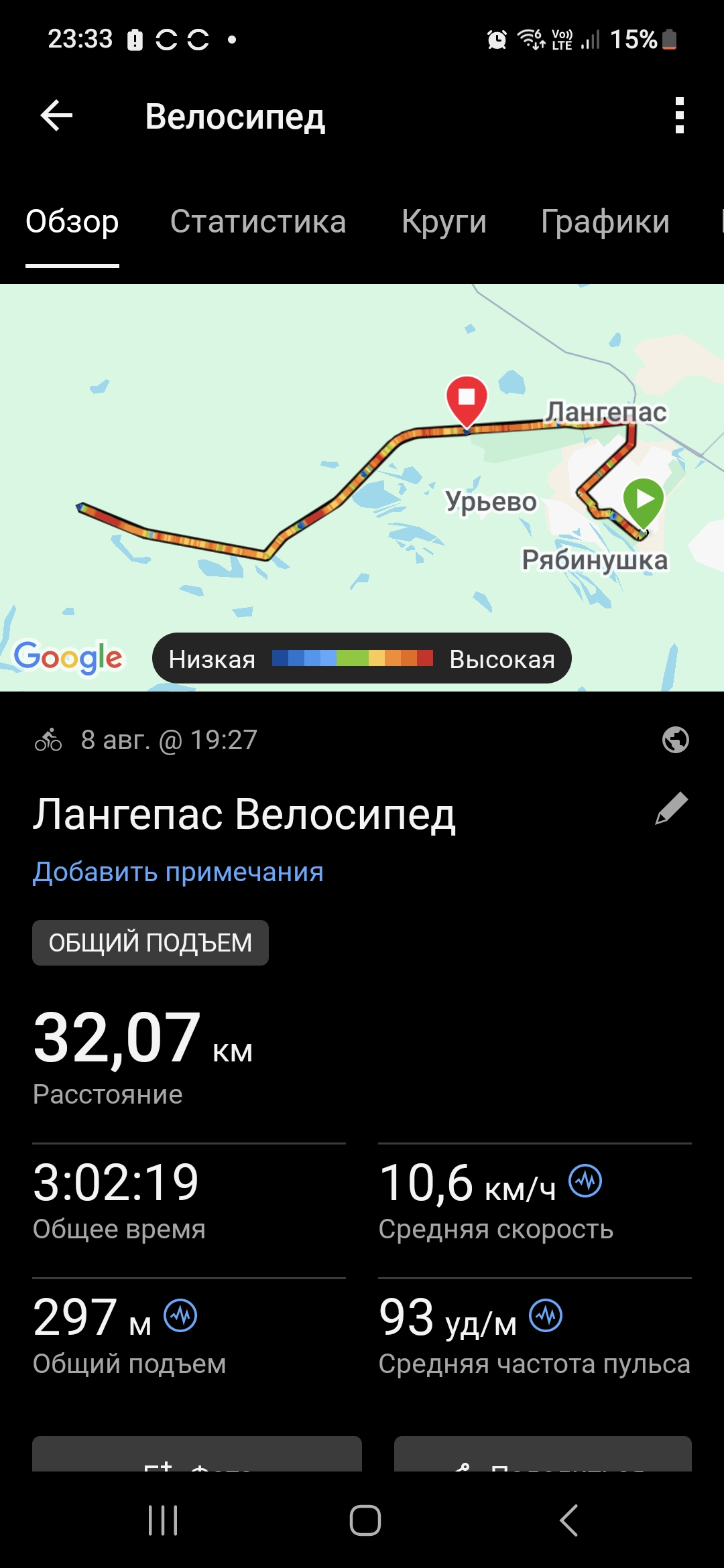The image size is (724, 1568).
Task: Switch to the Круги tab
Action: (444, 222)
